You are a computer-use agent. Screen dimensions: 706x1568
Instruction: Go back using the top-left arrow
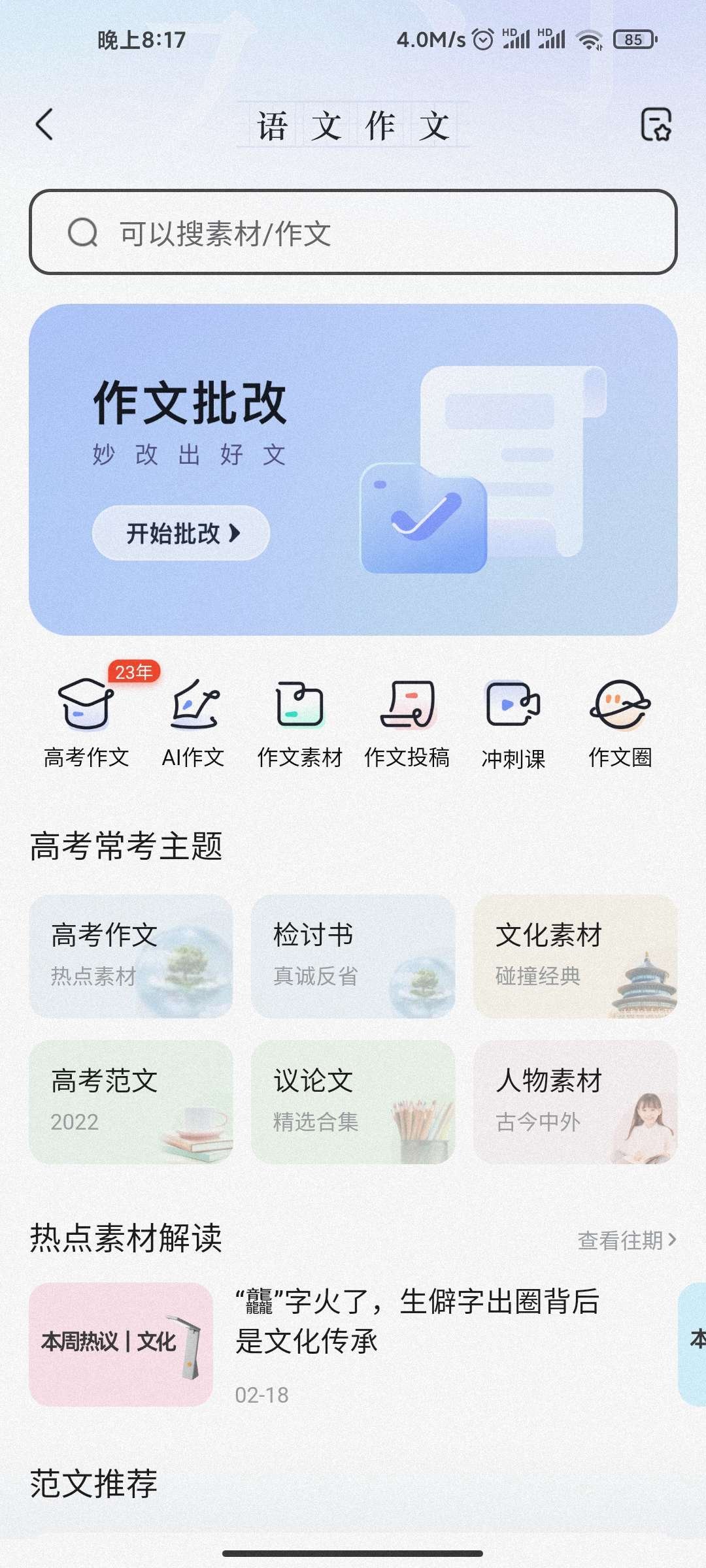click(x=44, y=125)
